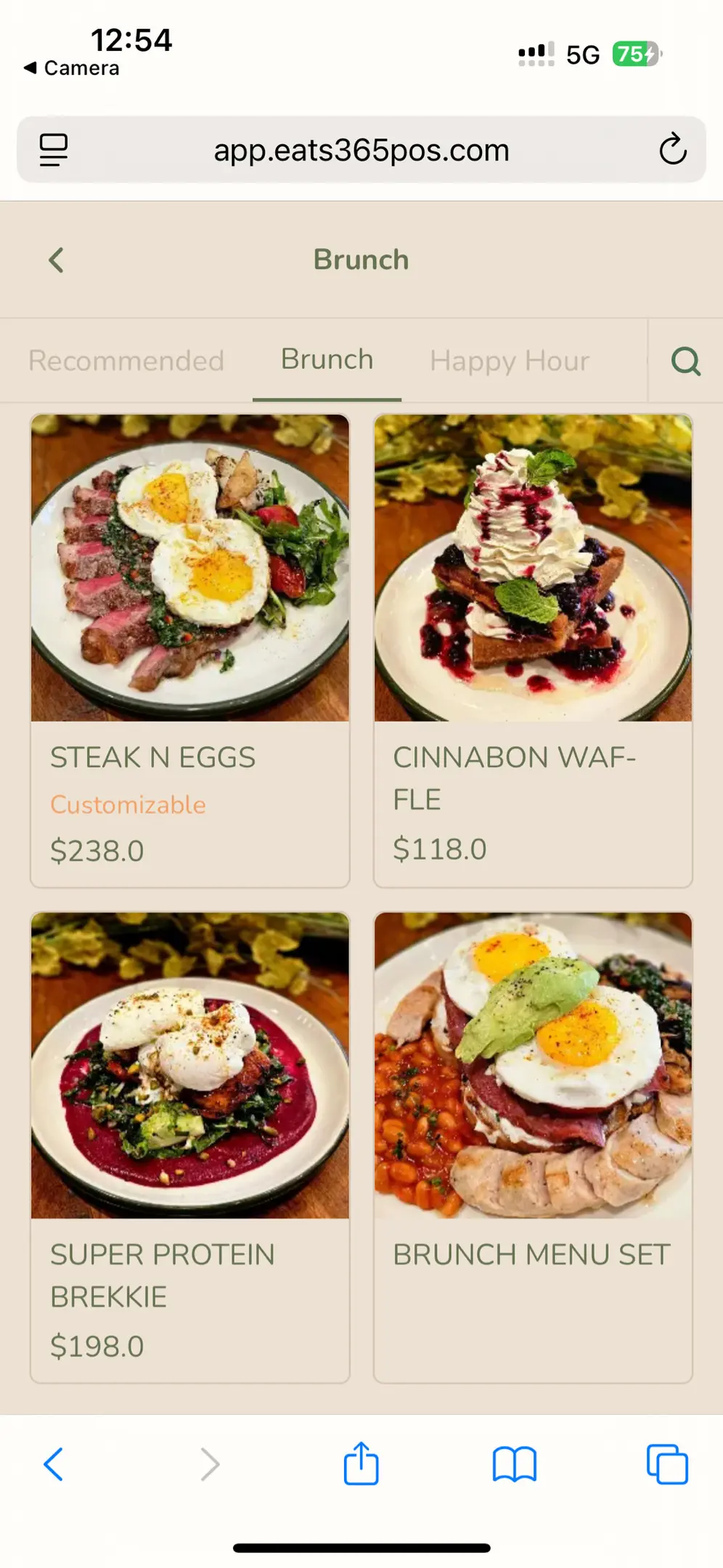Open the Brunch Menu Set card
Viewport: 723px width, 1568px height.
533,1147
